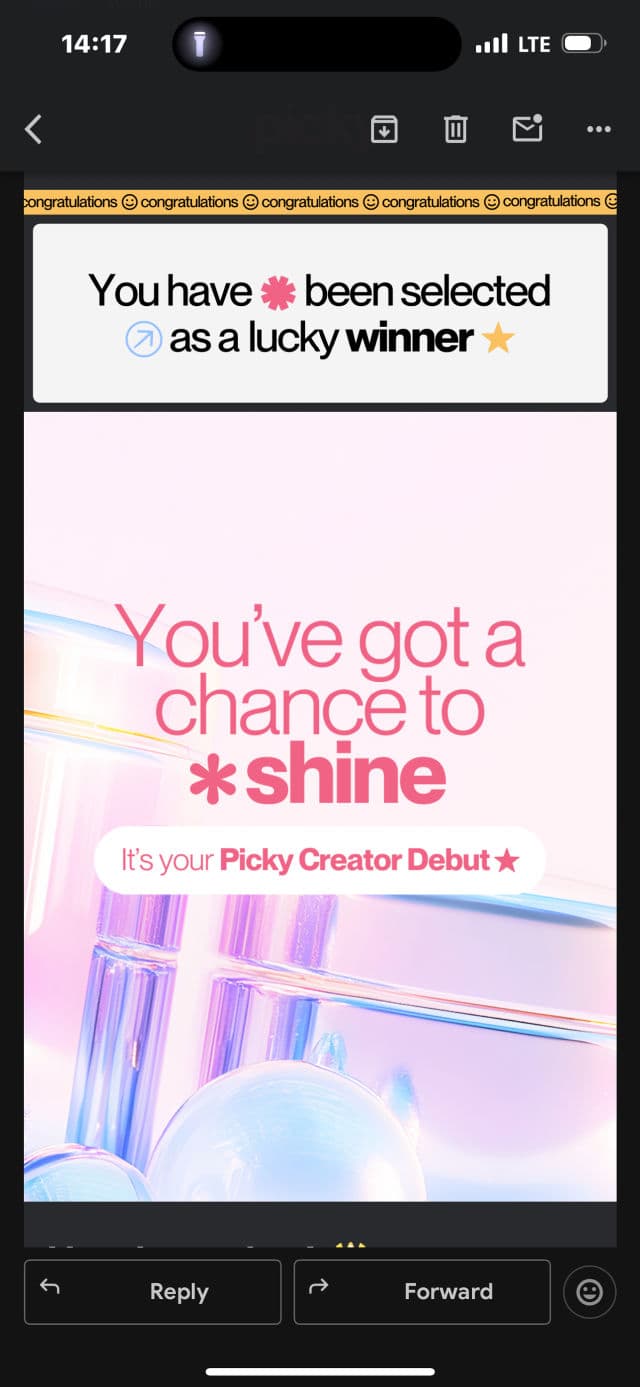Viewport: 640px width, 1387px height.
Task: Archive this email
Action: click(x=384, y=129)
